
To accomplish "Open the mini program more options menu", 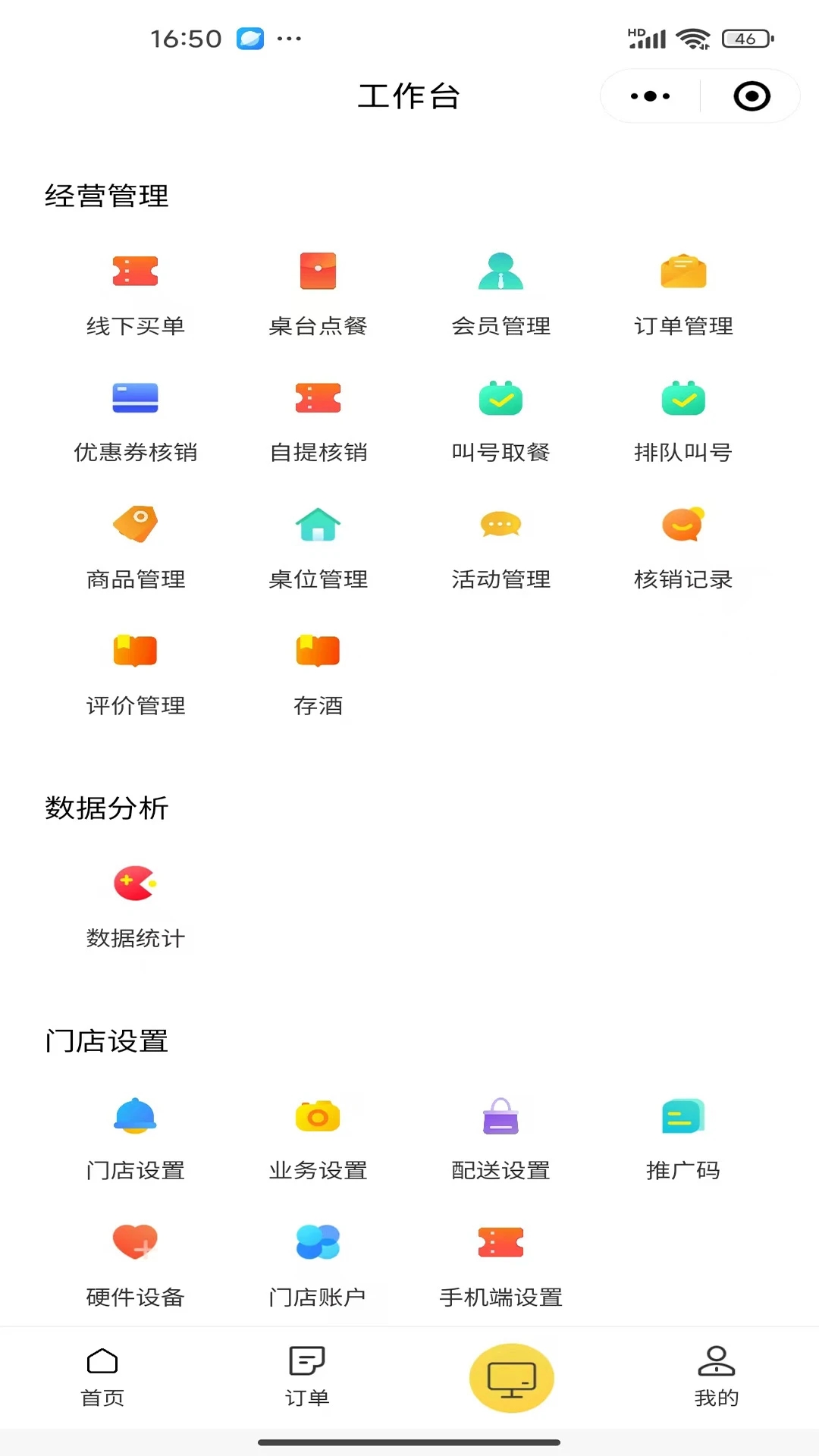I will point(651,96).
